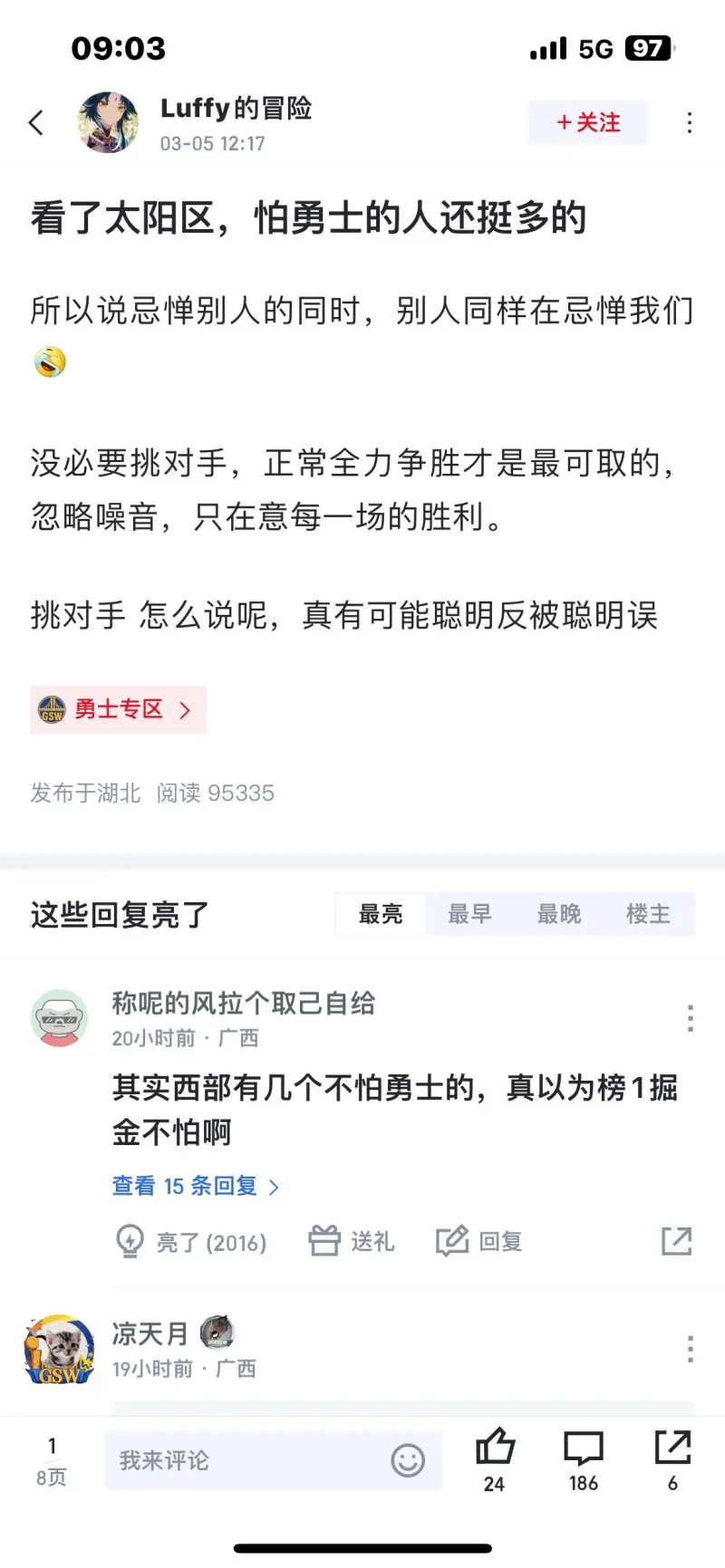Viewport: 725px width, 1568px height.
Task: Reply to 称呢的风拉个取己自给's comment
Action: click(x=479, y=1241)
